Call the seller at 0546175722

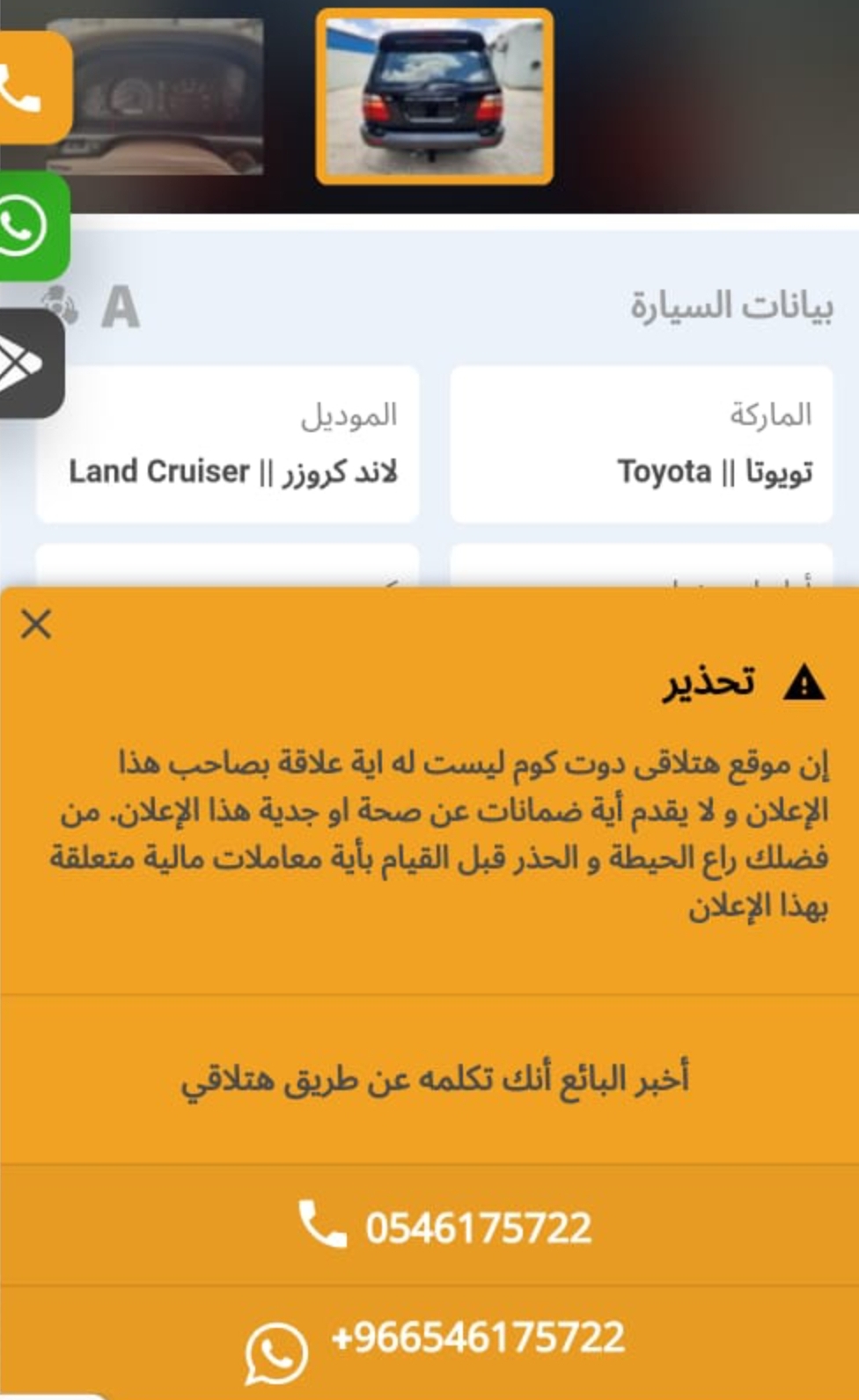point(429,1226)
